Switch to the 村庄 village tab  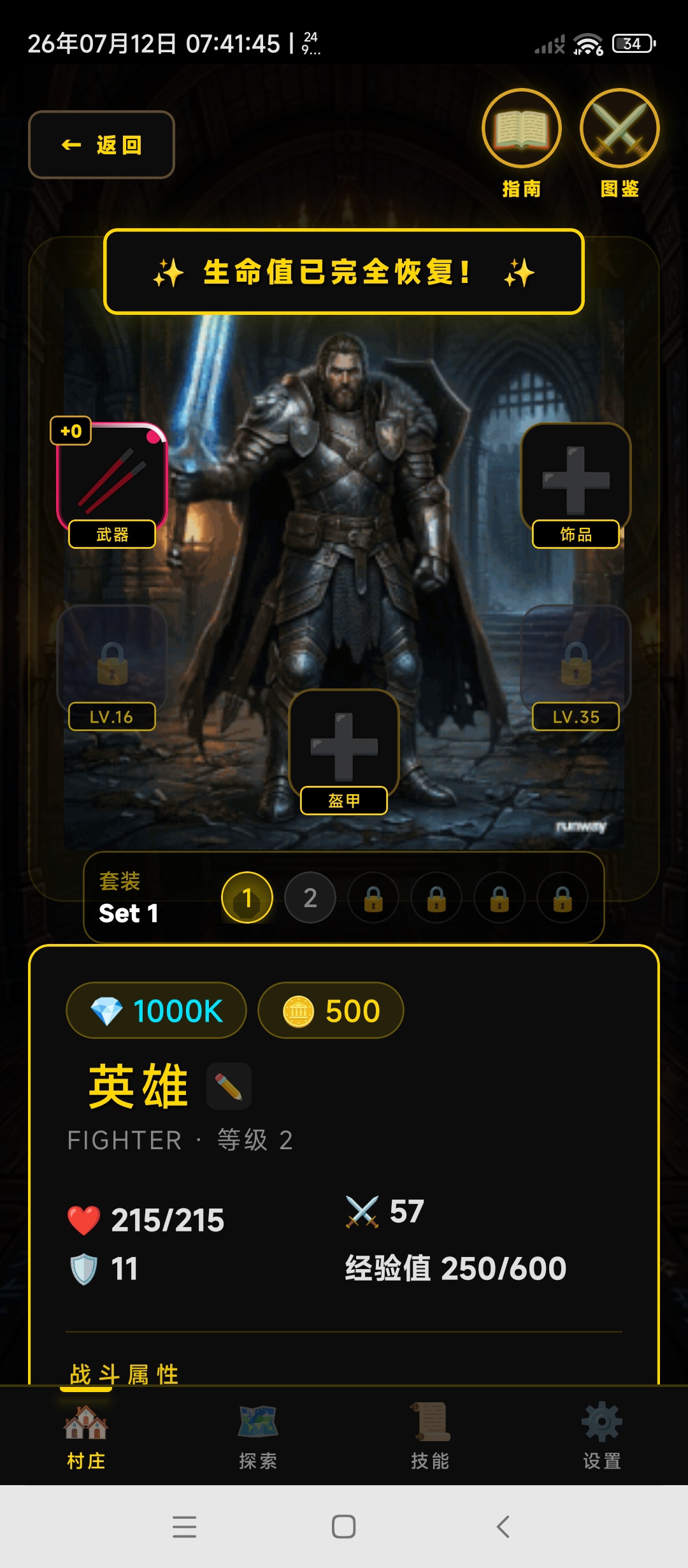point(86,1437)
